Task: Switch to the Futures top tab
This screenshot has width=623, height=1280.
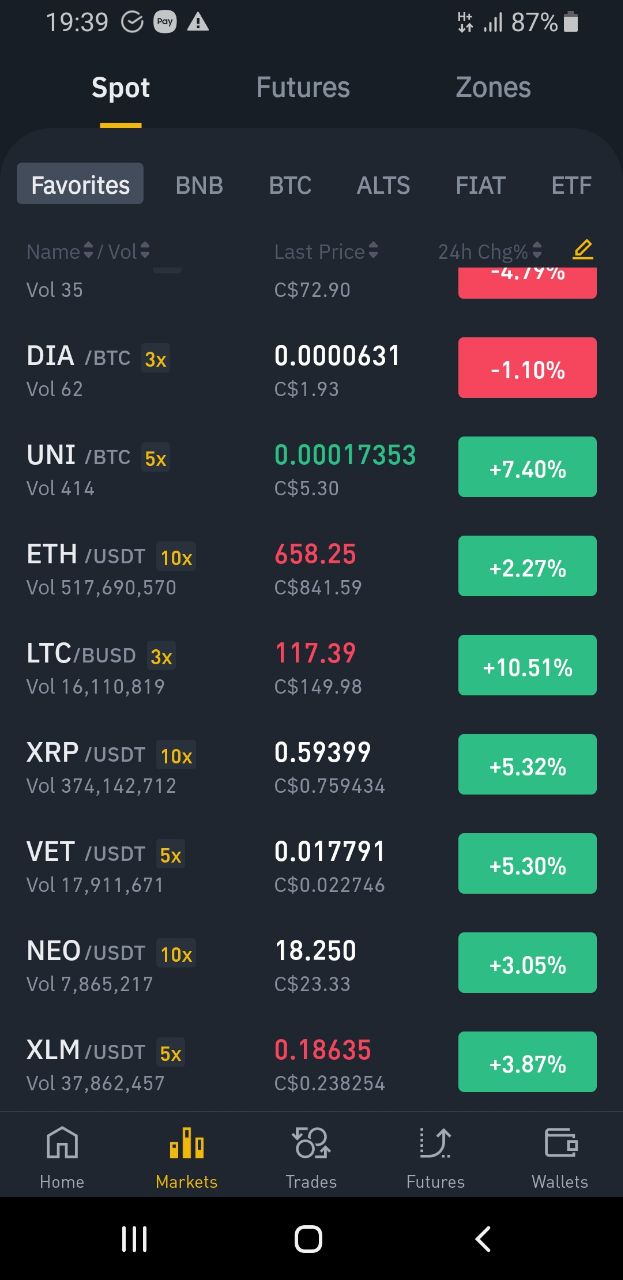Action: pos(303,88)
